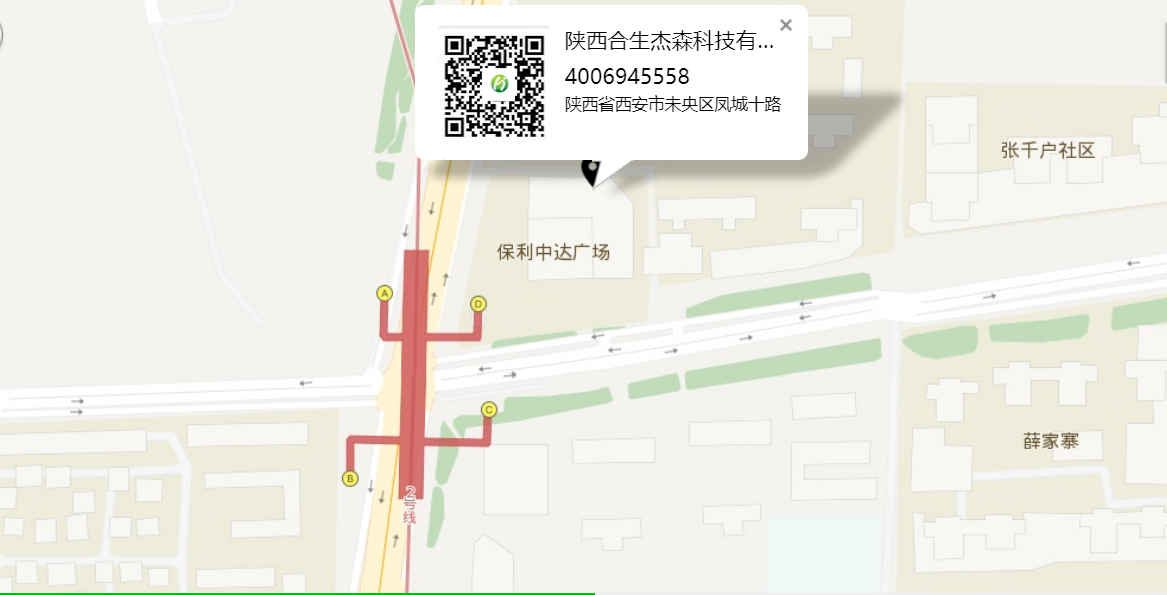Select subway exit C marker

click(489, 409)
